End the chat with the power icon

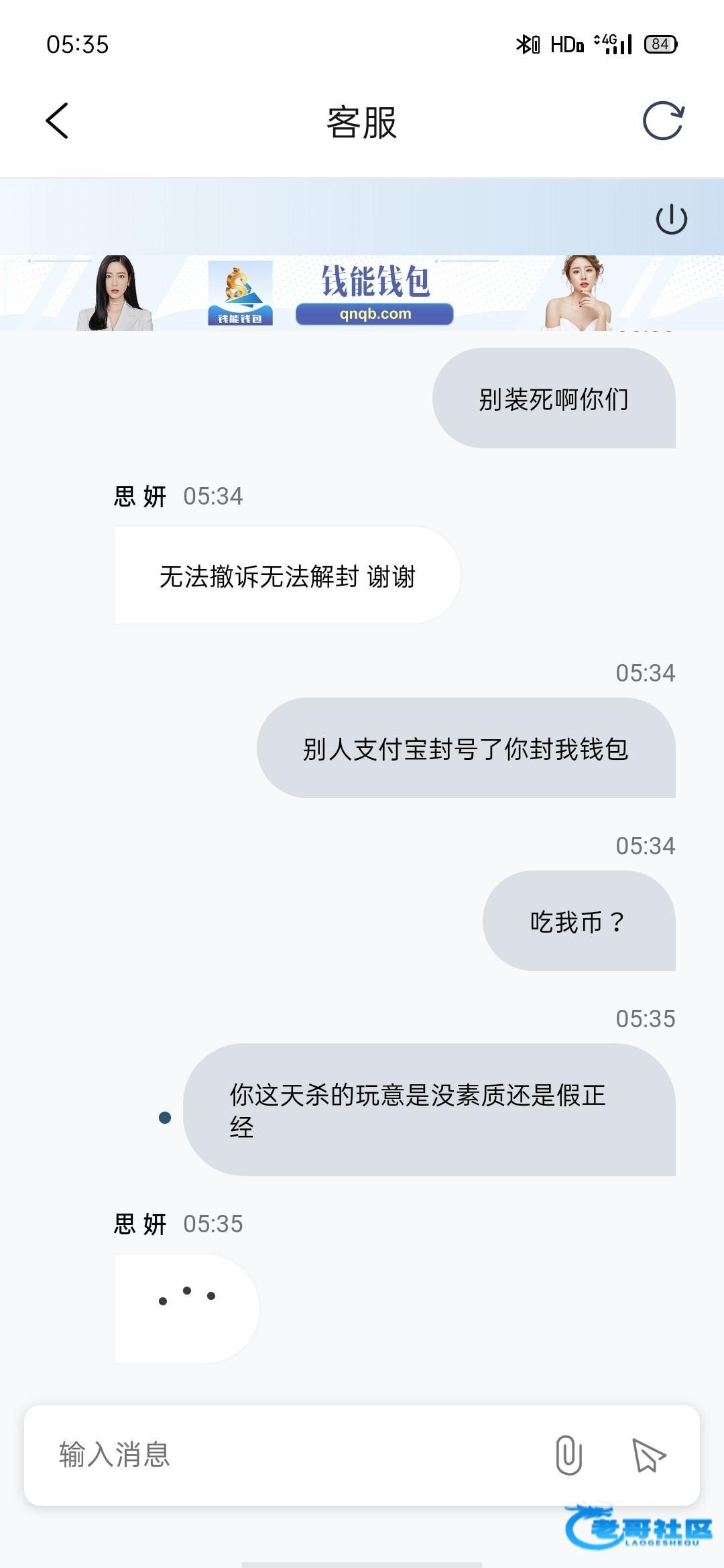click(x=671, y=220)
